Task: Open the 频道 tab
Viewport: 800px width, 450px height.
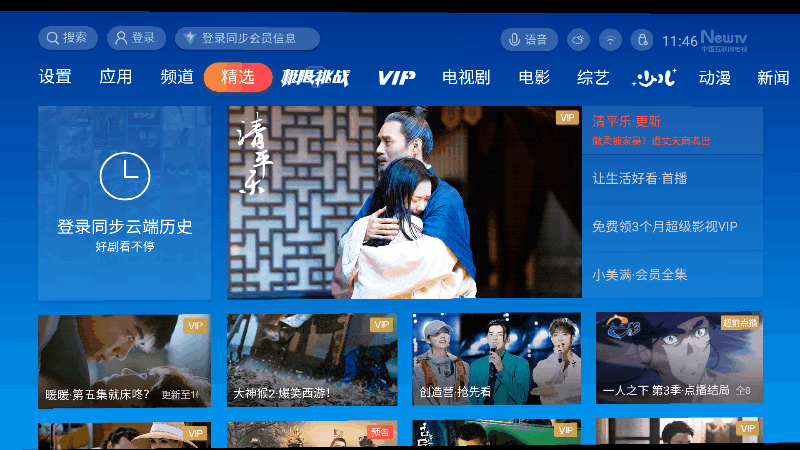Action: click(177, 77)
